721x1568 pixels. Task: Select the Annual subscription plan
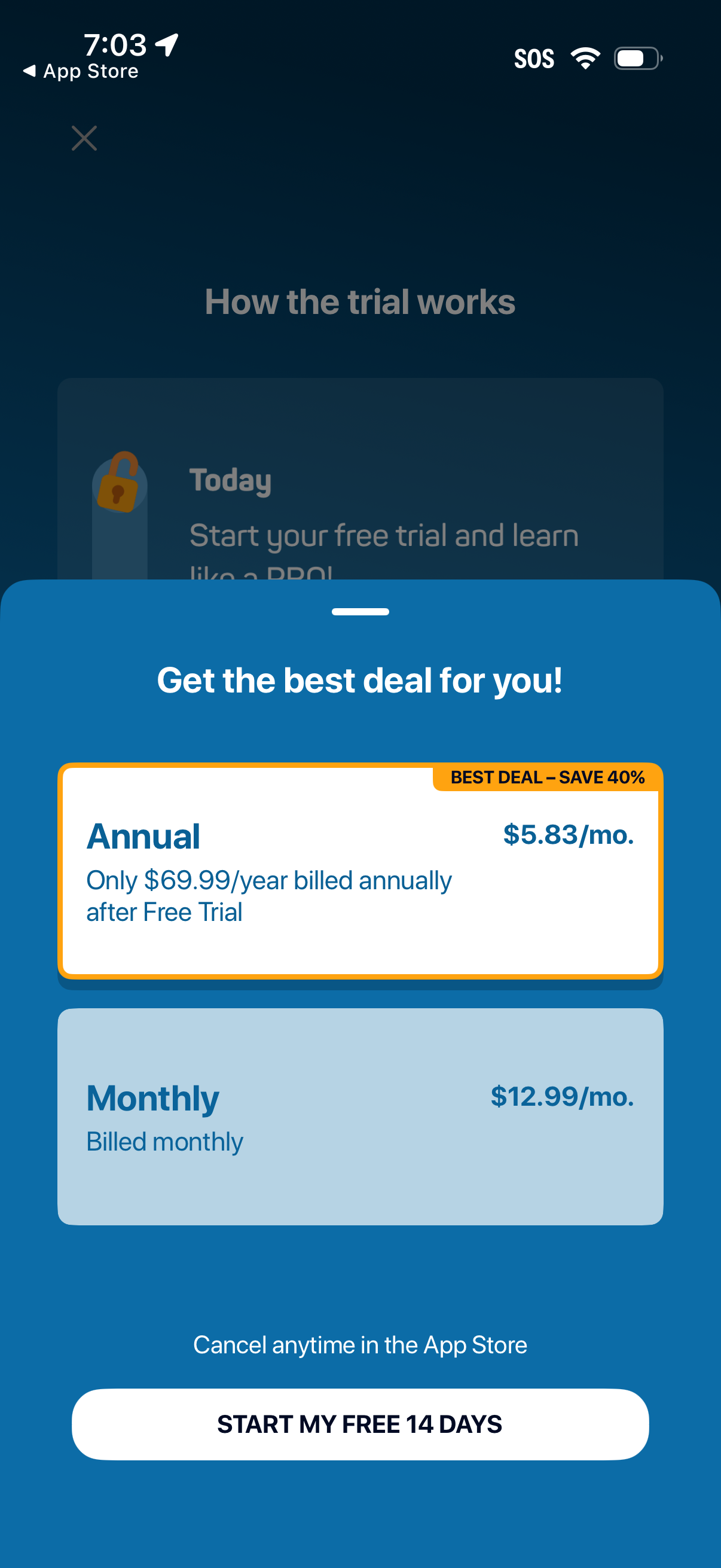360,871
